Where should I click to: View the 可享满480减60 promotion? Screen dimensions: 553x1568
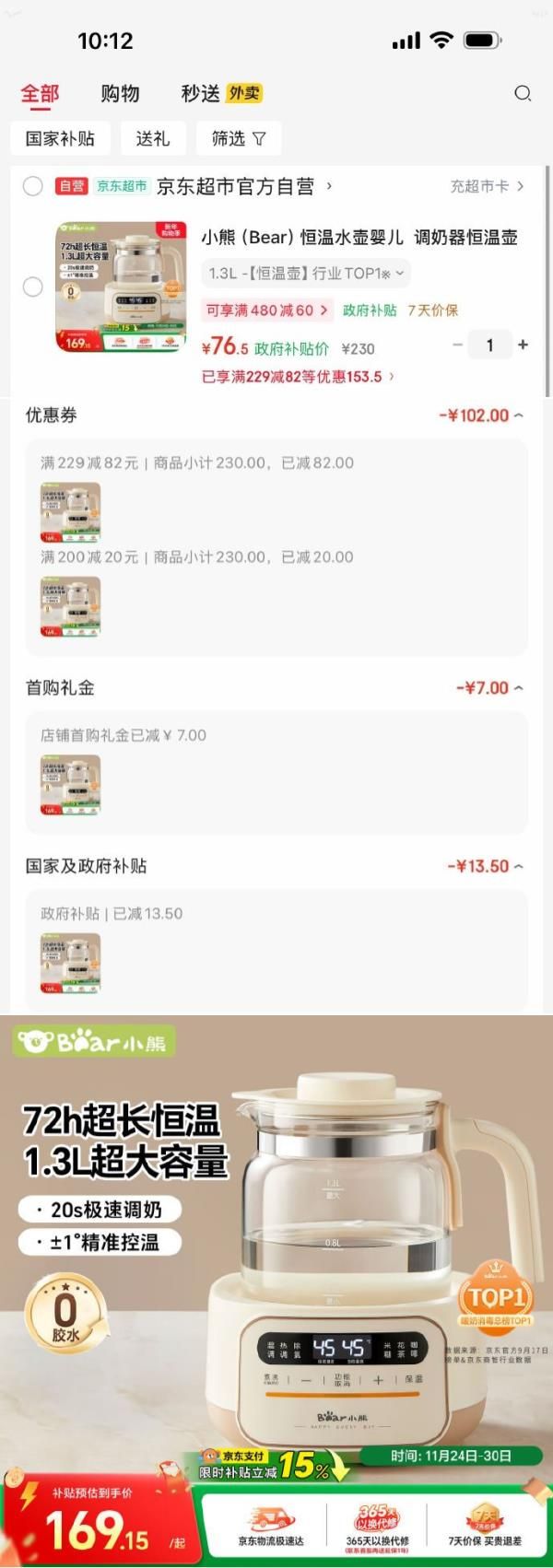point(266,310)
